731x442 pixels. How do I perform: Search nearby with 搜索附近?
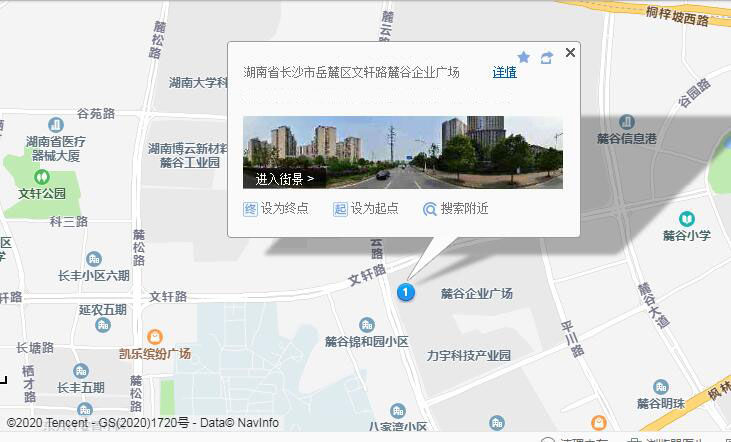click(456, 209)
